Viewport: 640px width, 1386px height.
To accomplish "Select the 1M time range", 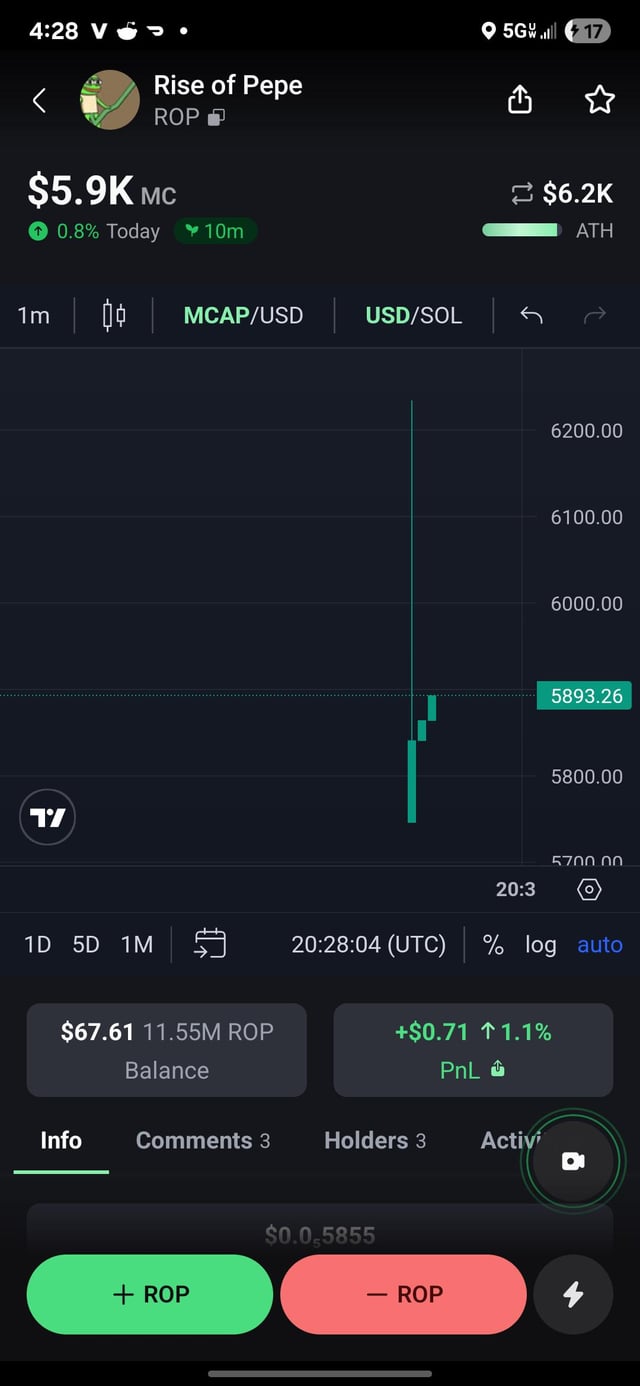I will click(137, 944).
